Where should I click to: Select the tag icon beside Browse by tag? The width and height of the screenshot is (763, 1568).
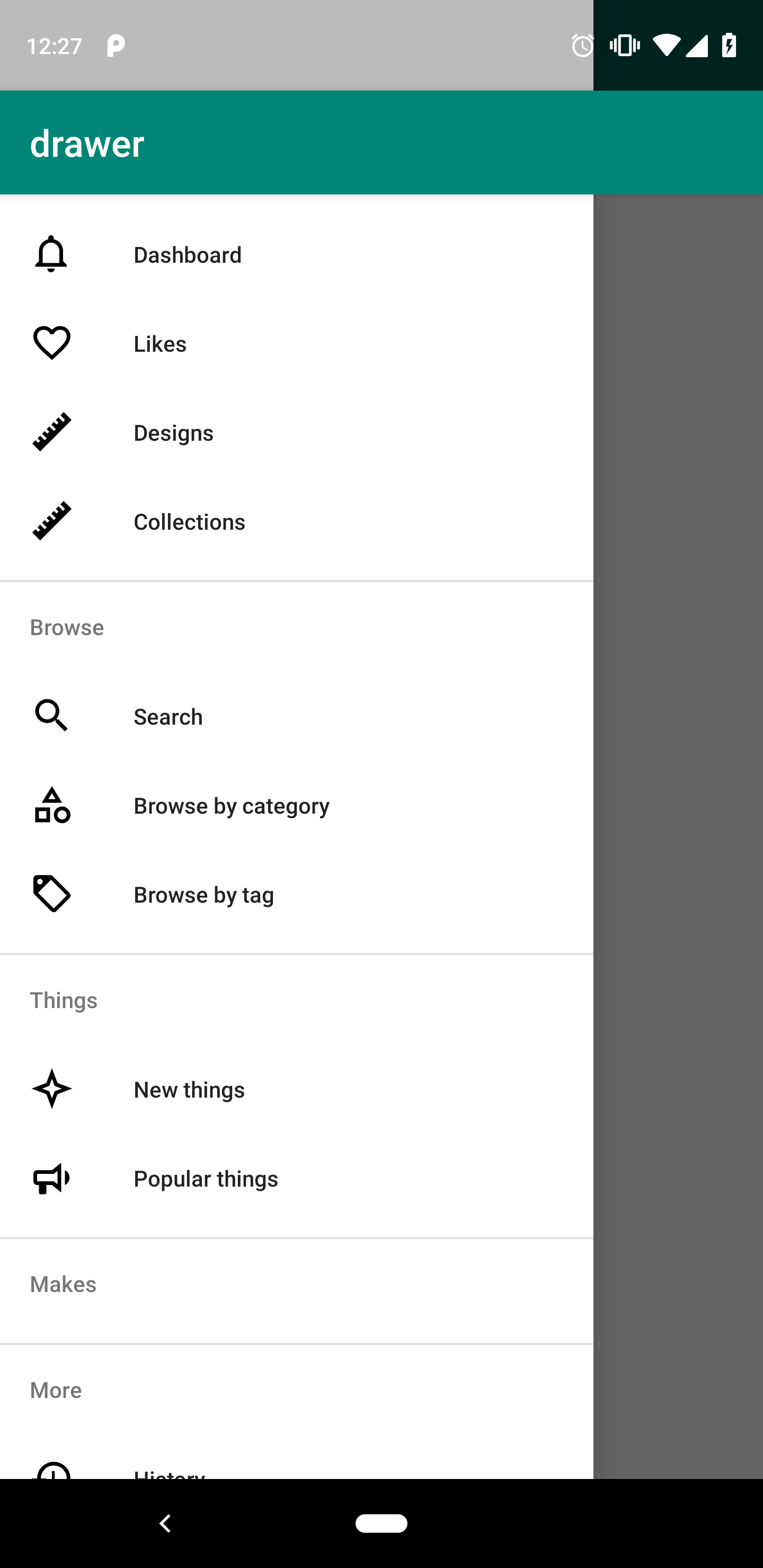[51, 894]
